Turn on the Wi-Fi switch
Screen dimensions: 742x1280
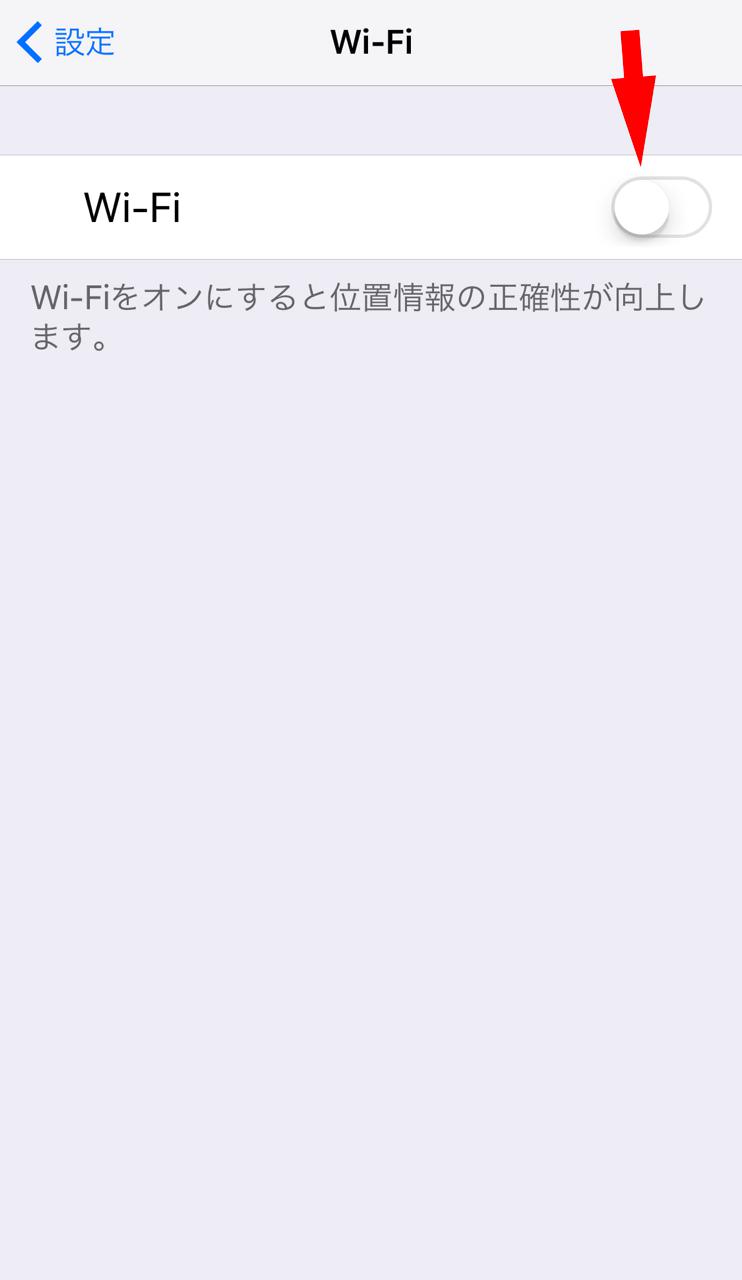pos(661,208)
